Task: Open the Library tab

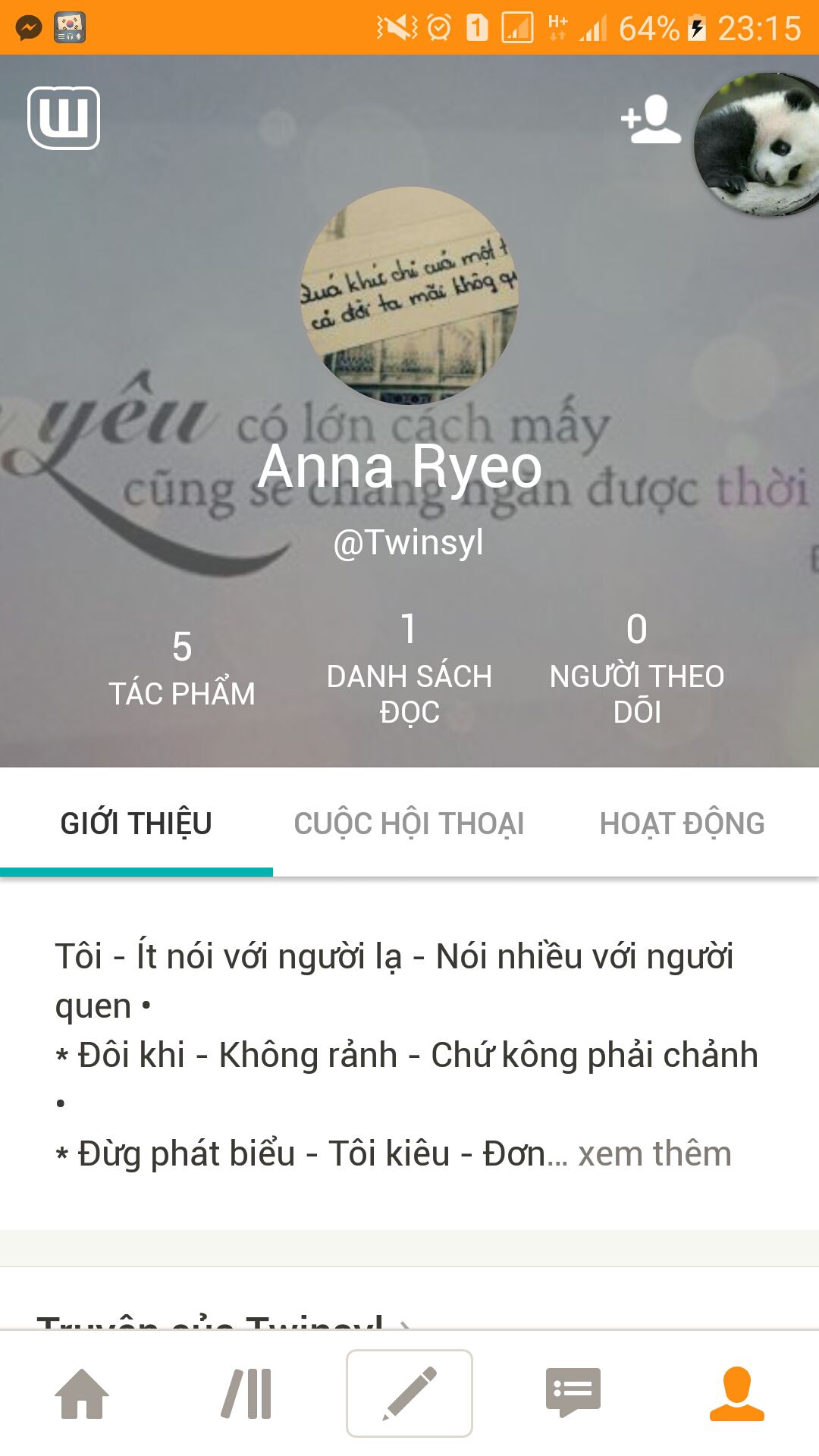Action: [246, 1394]
